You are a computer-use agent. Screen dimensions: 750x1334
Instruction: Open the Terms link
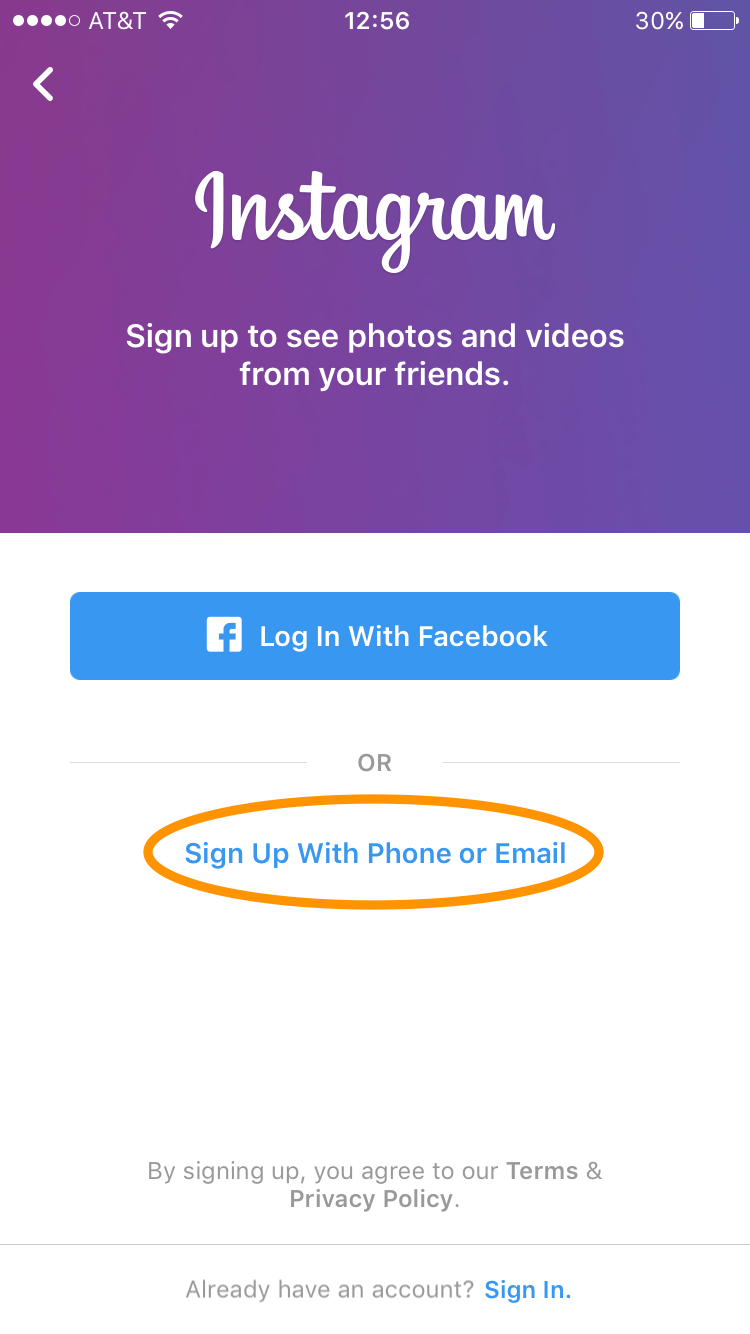[541, 1171]
